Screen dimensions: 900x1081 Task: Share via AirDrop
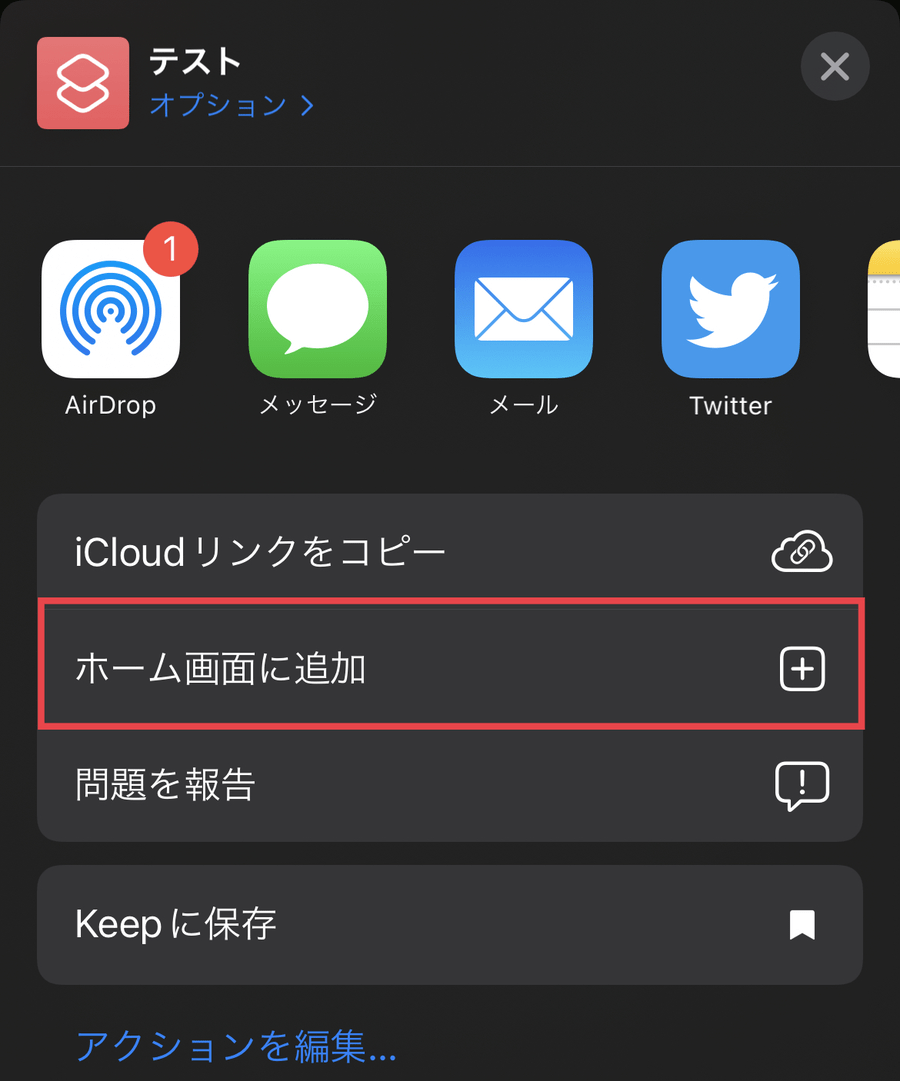pyautogui.click(x=110, y=310)
